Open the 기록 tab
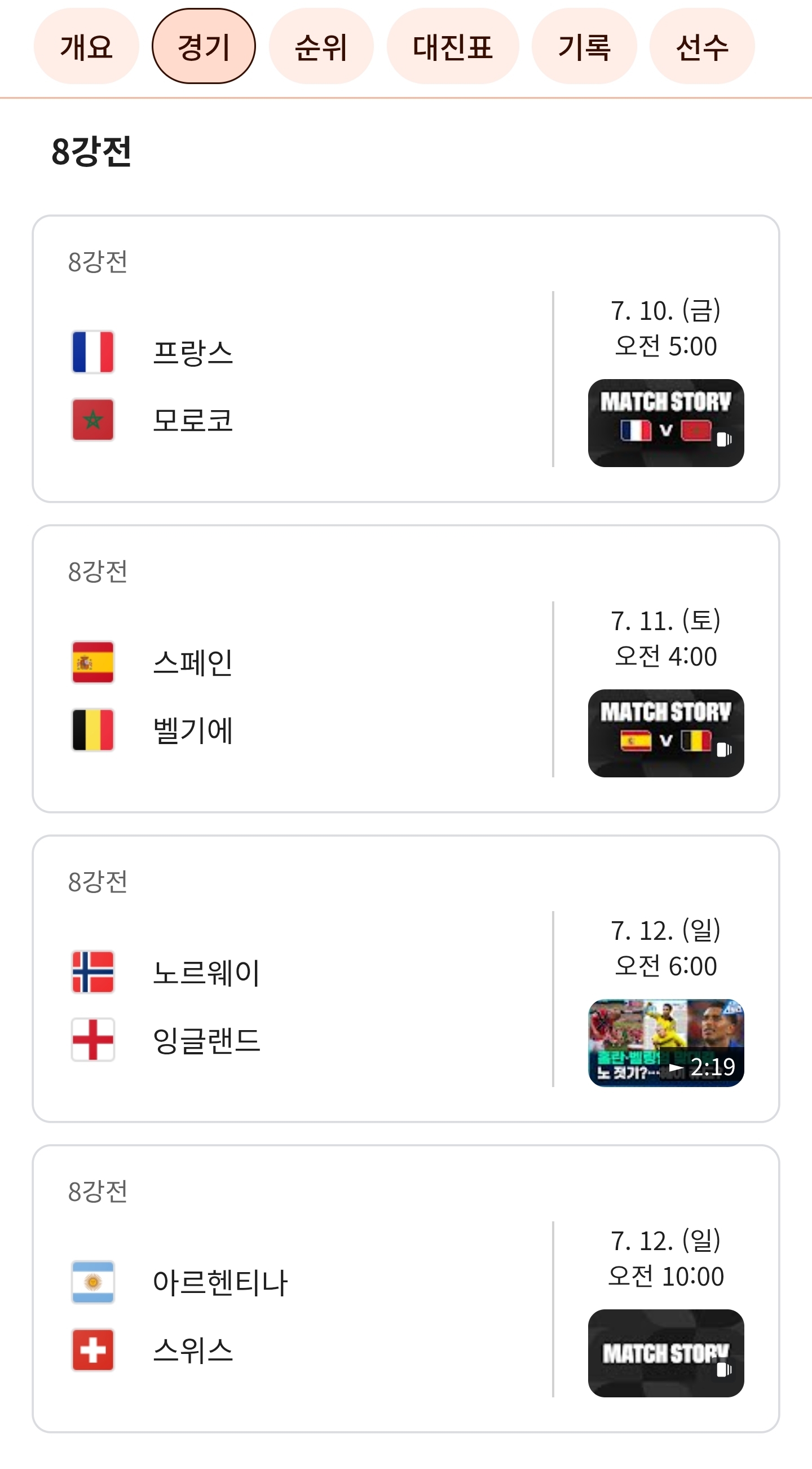 [584, 46]
